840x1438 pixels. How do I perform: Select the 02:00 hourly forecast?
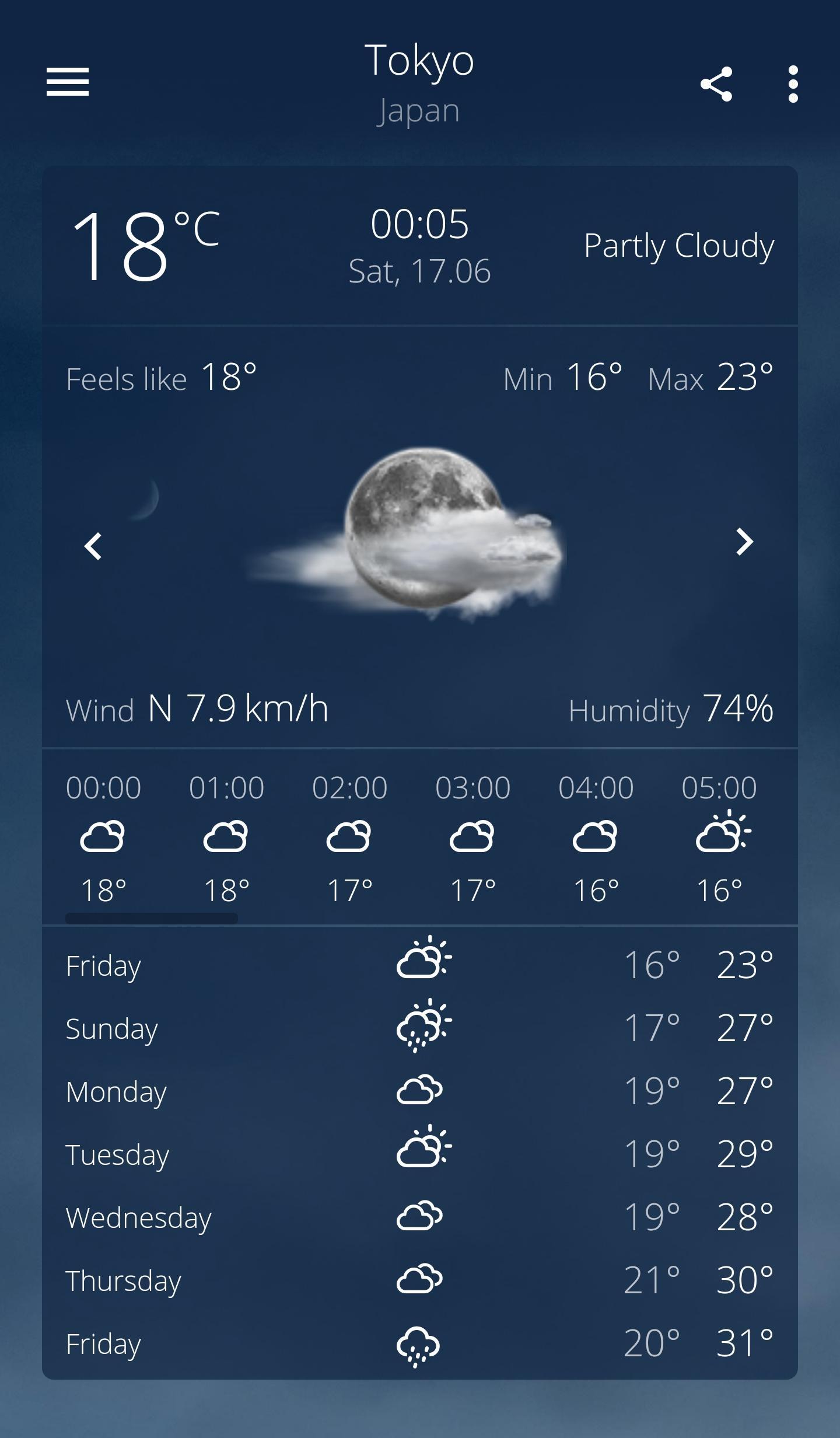tap(349, 838)
